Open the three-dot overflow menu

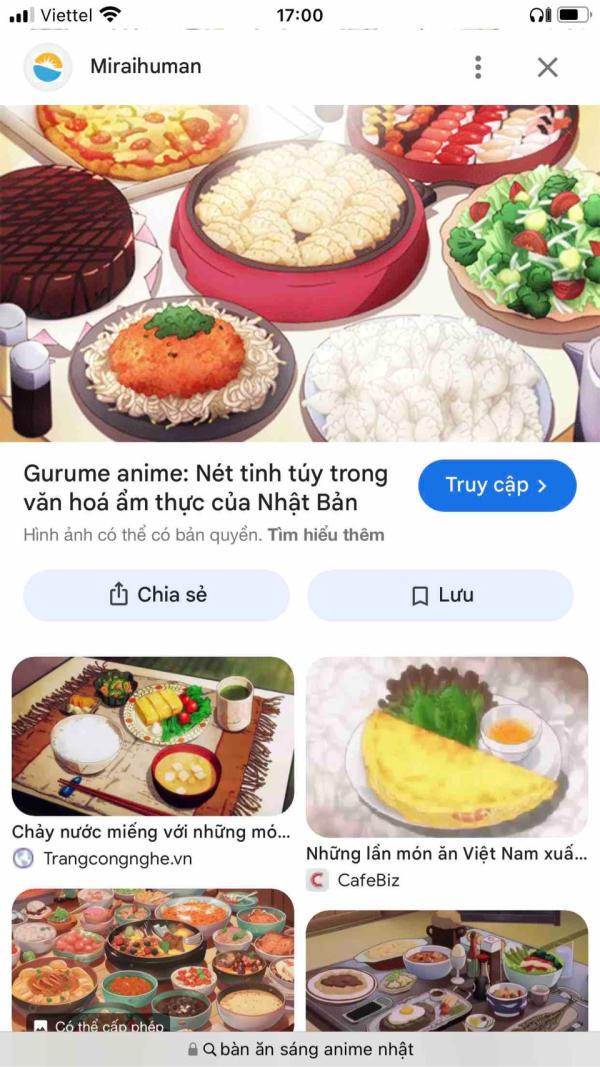[478, 67]
